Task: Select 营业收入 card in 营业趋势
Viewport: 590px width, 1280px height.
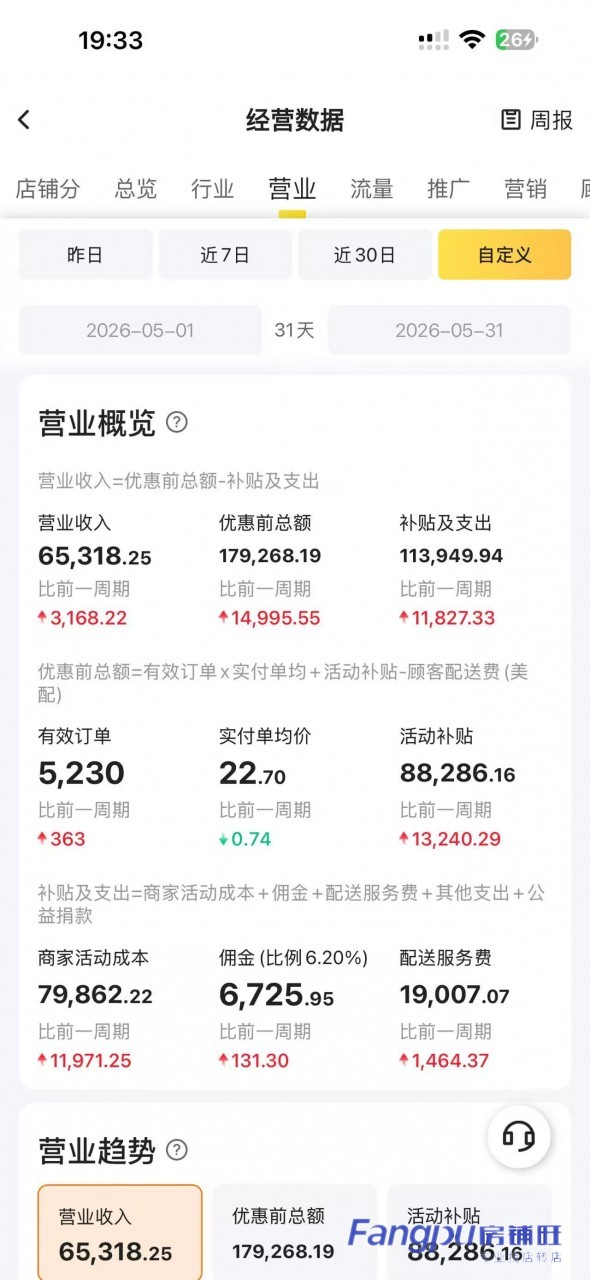Action: tap(120, 1233)
